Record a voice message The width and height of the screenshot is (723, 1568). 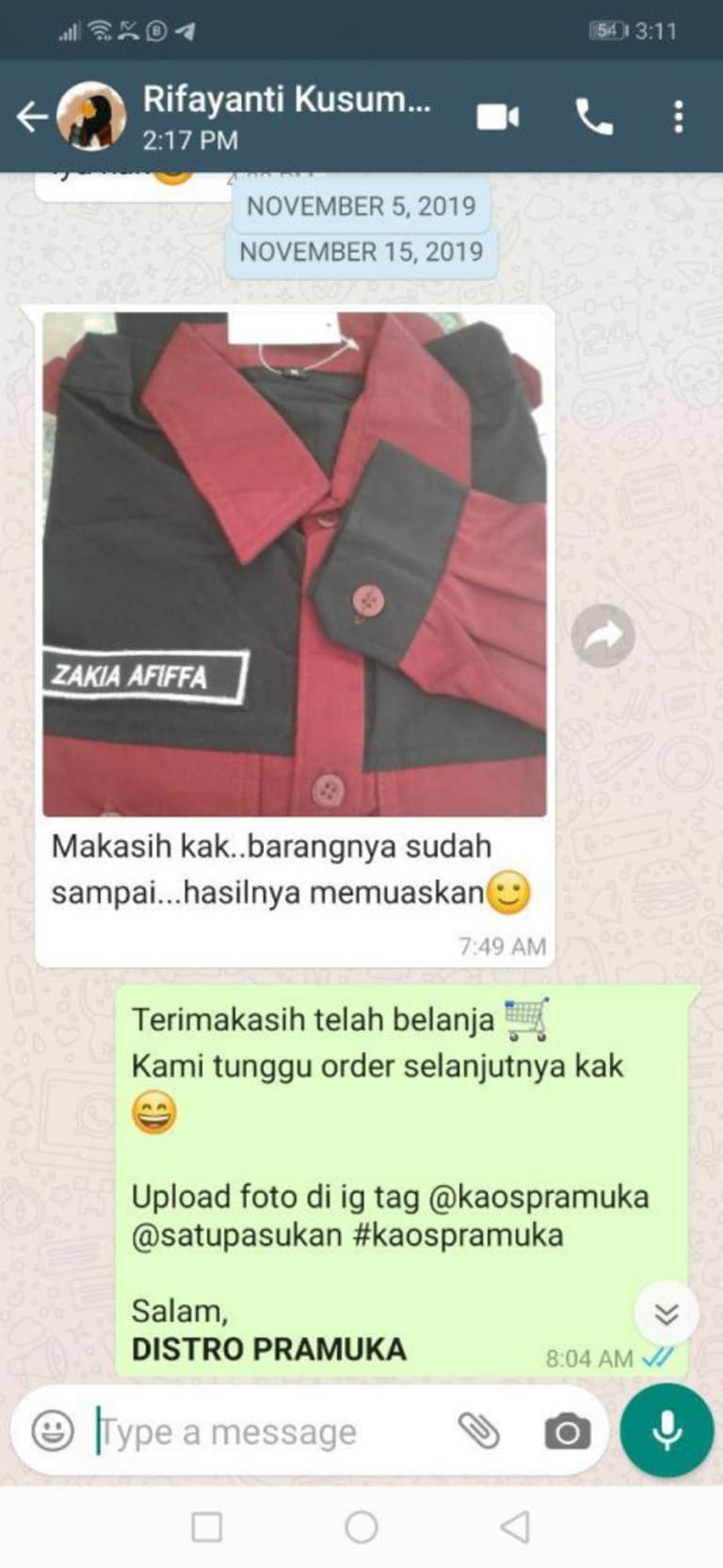pos(667,1430)
